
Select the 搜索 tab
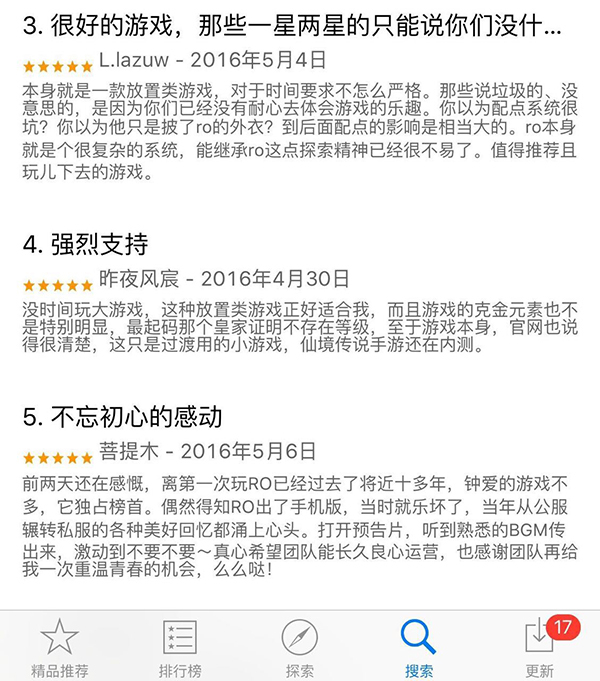point(418,646)
